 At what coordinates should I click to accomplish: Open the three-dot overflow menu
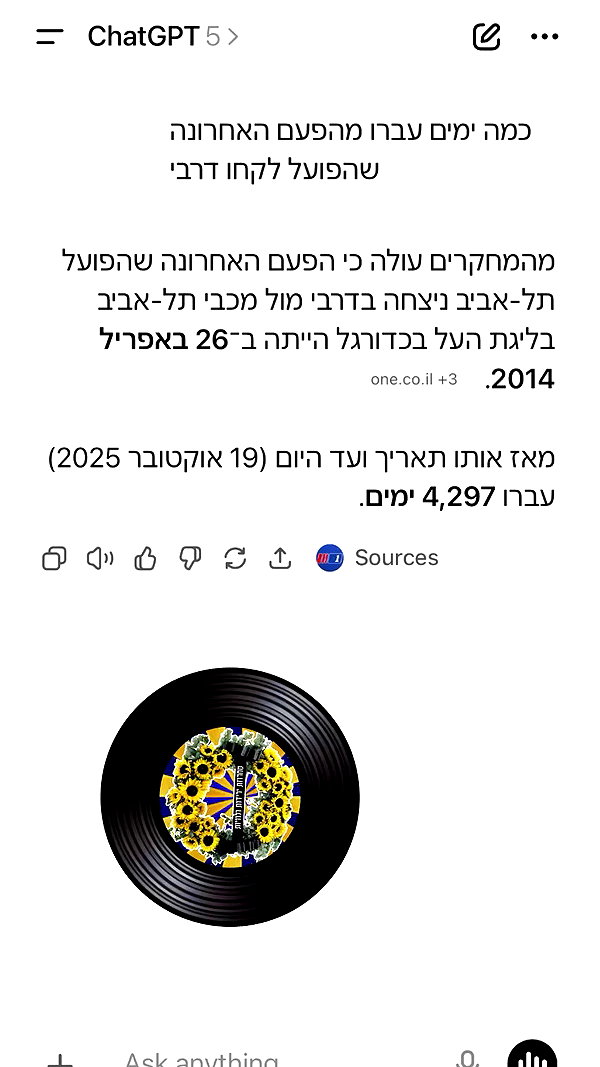544,37
